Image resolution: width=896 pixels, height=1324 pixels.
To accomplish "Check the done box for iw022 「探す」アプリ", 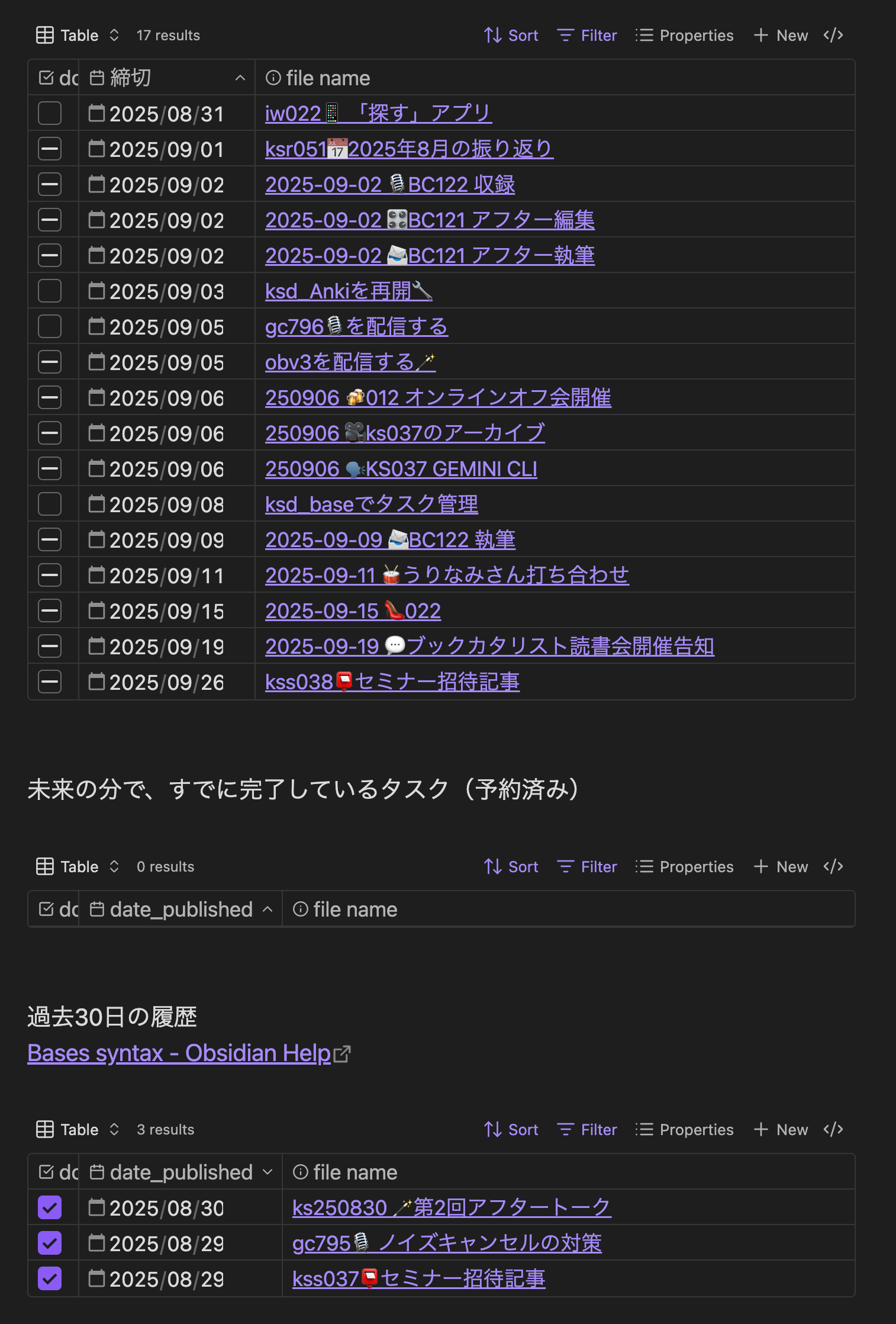I will (50, 113).
